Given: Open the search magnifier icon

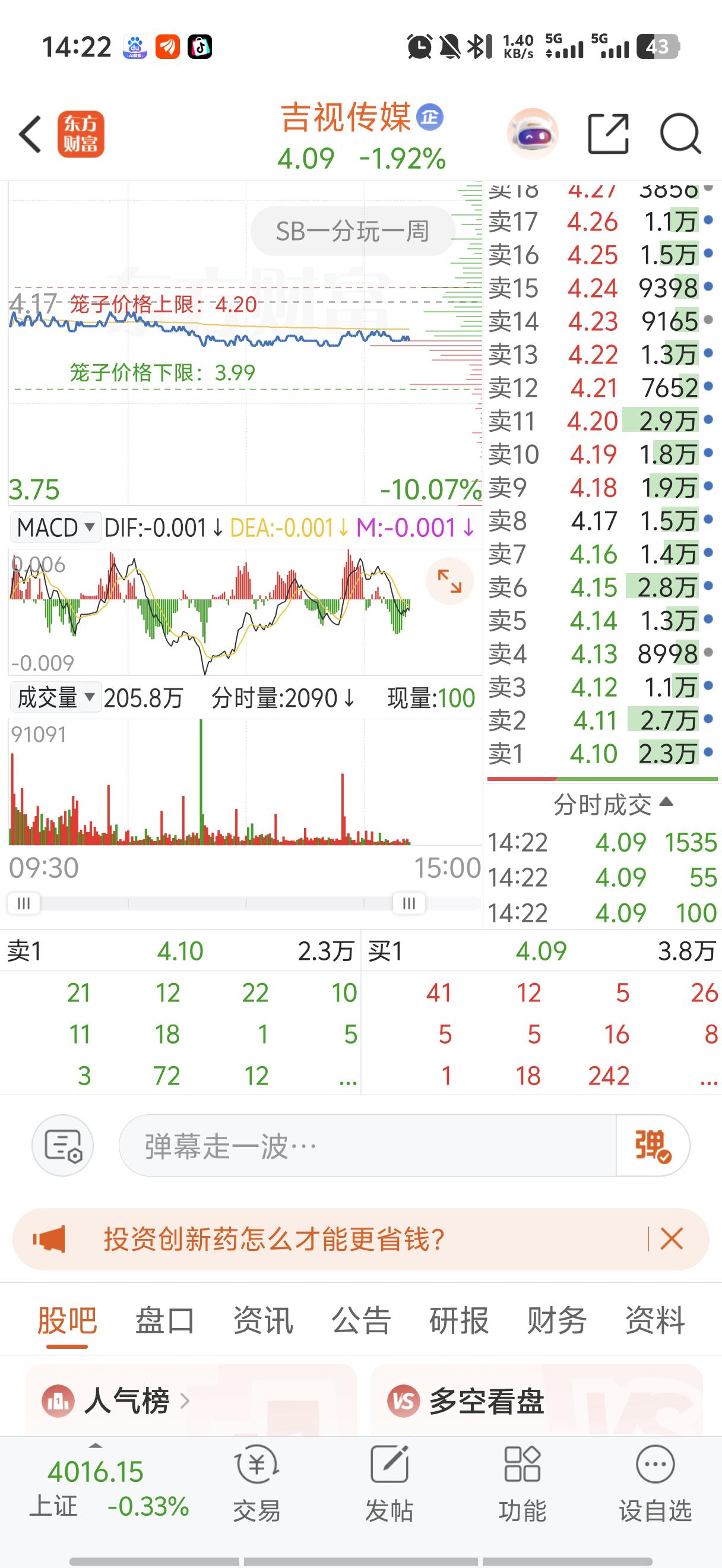Looking at the screenshot, I should click(x=680, y=134).
